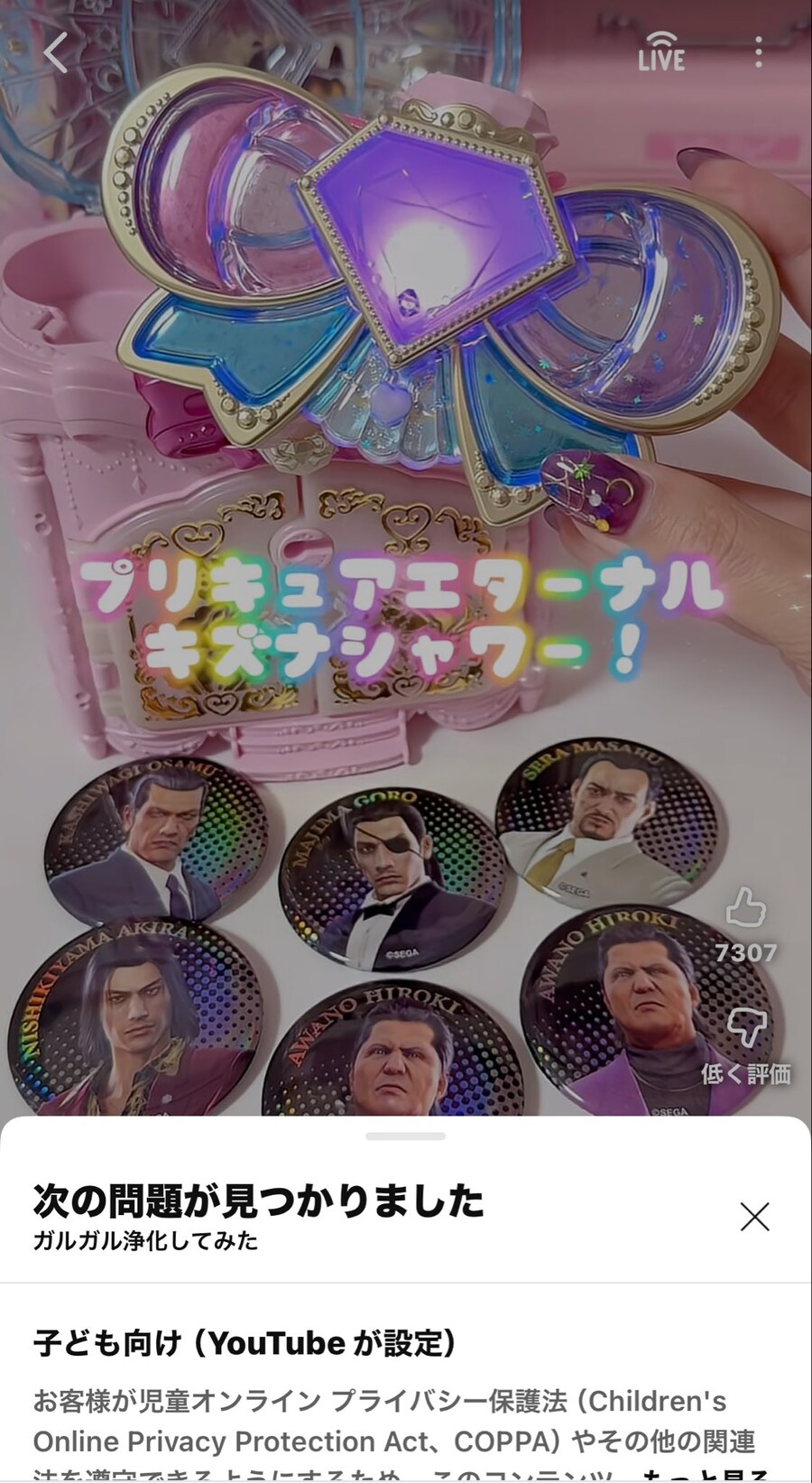Open the LIVE icon

tap(661, 51)
